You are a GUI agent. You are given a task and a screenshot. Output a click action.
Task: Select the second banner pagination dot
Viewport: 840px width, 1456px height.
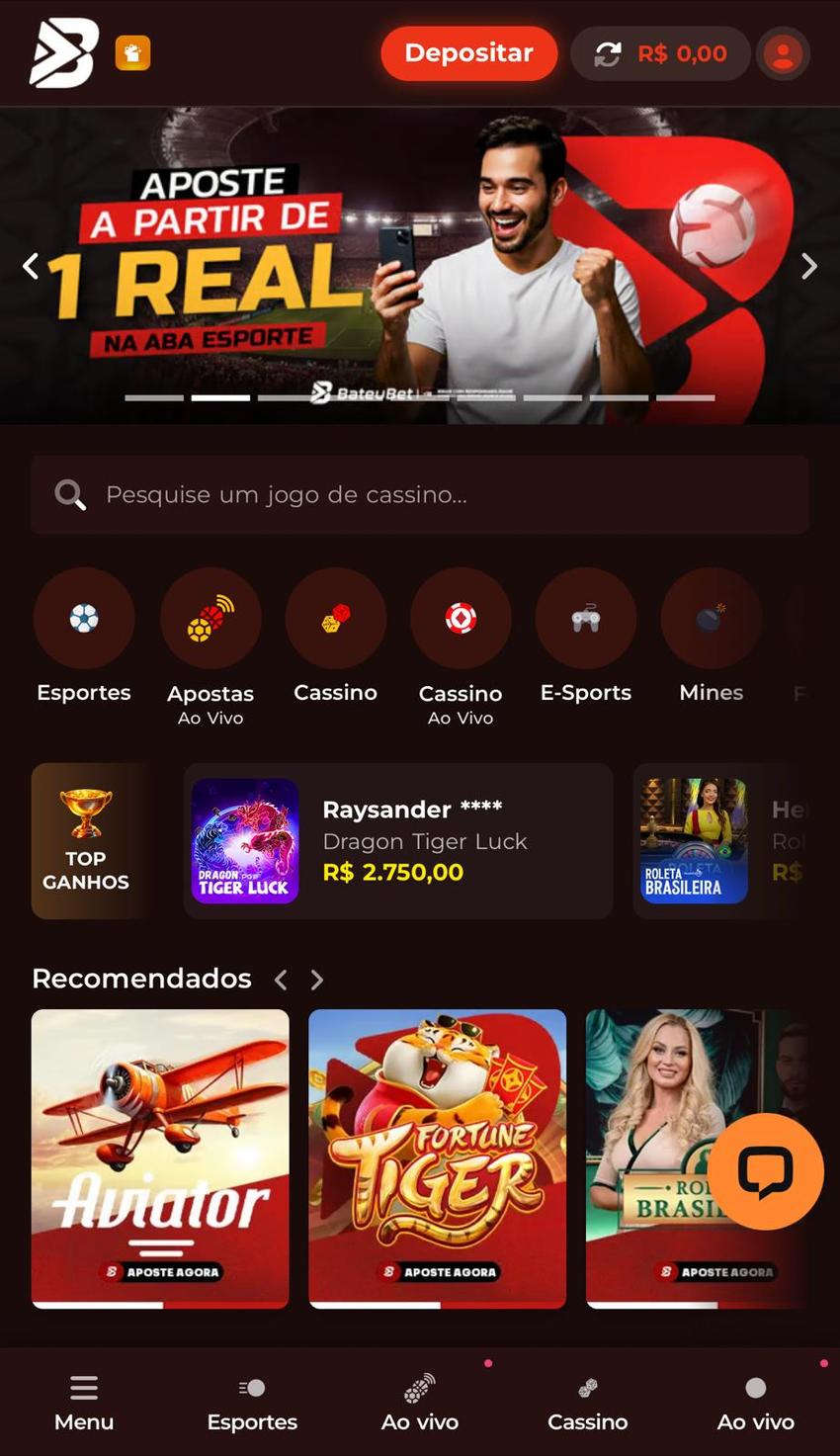219,397
